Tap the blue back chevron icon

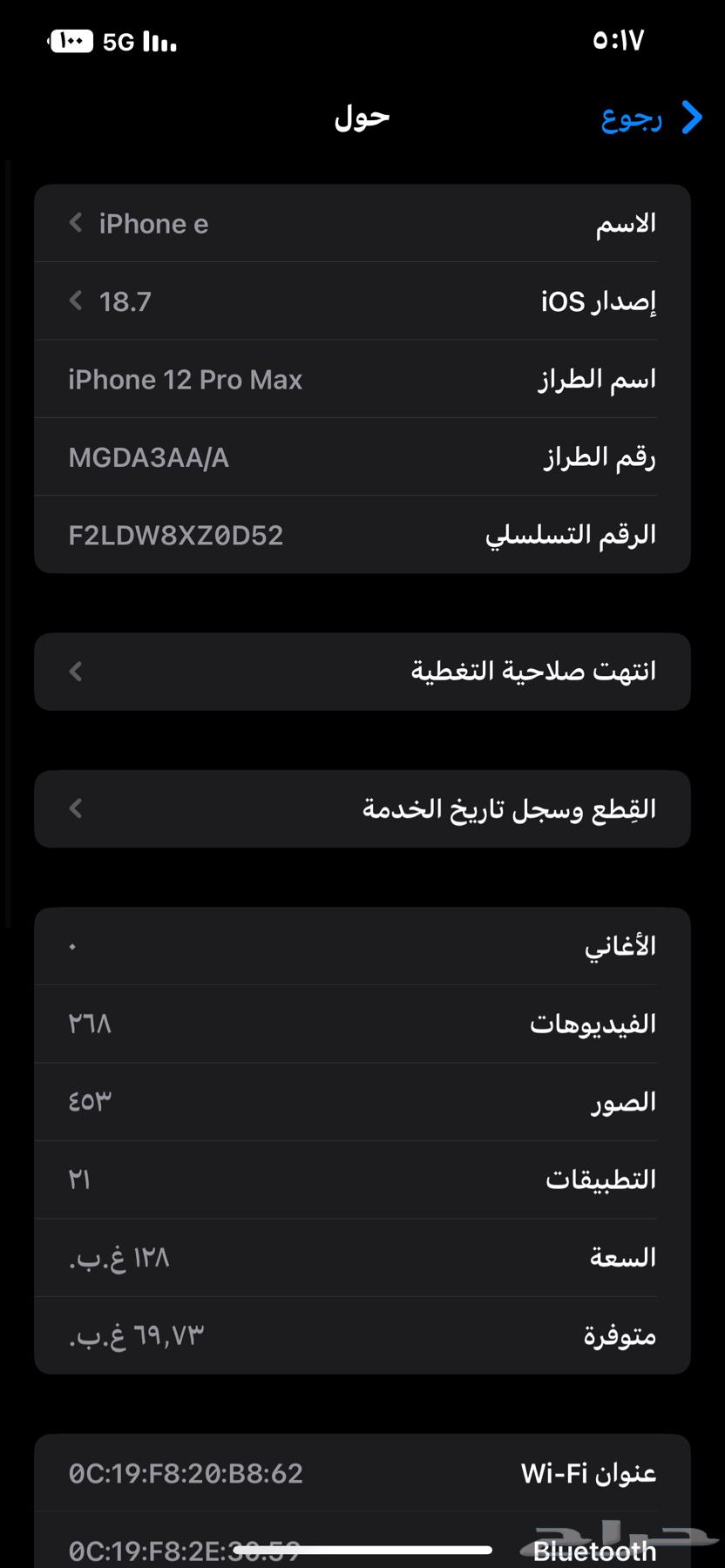click(x=691, y=116)
